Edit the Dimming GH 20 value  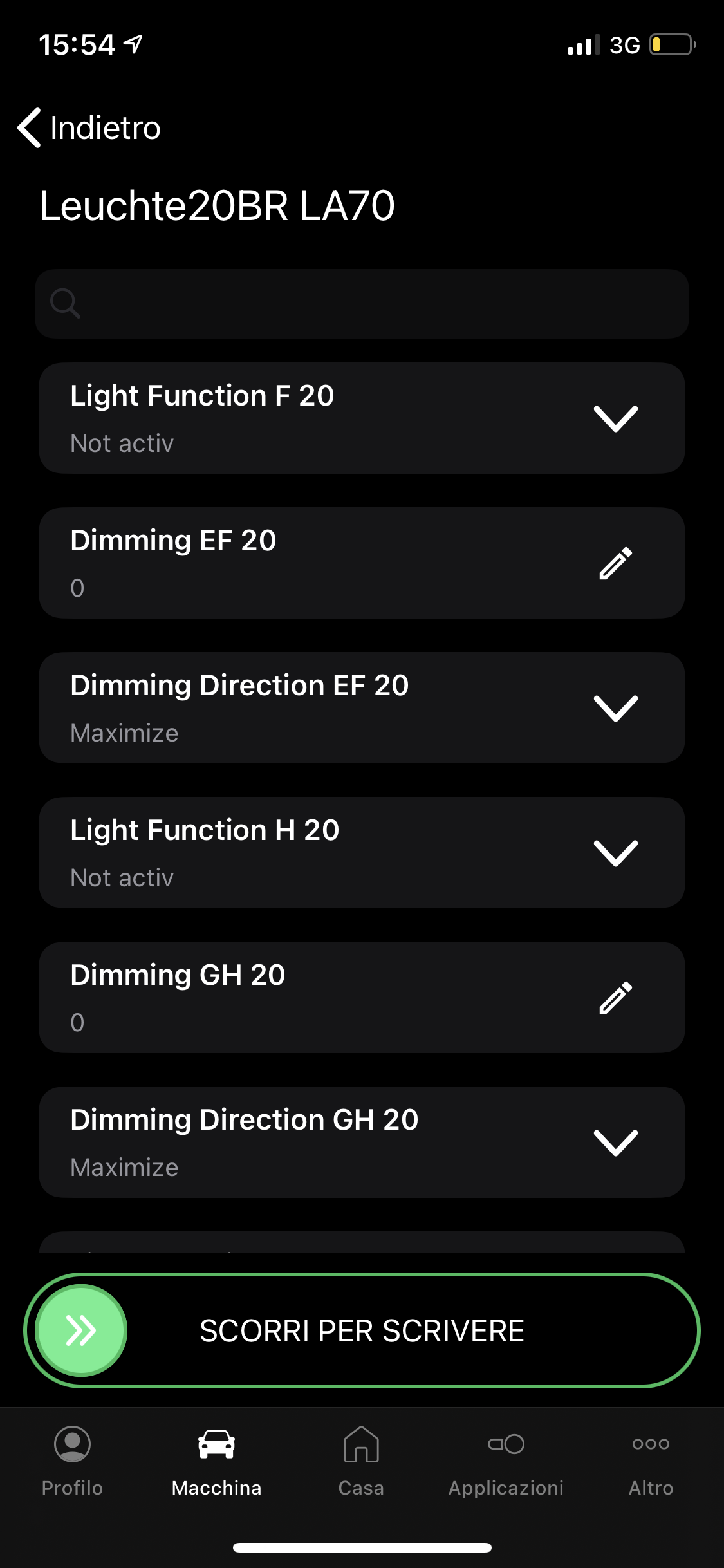pos(615,998)
